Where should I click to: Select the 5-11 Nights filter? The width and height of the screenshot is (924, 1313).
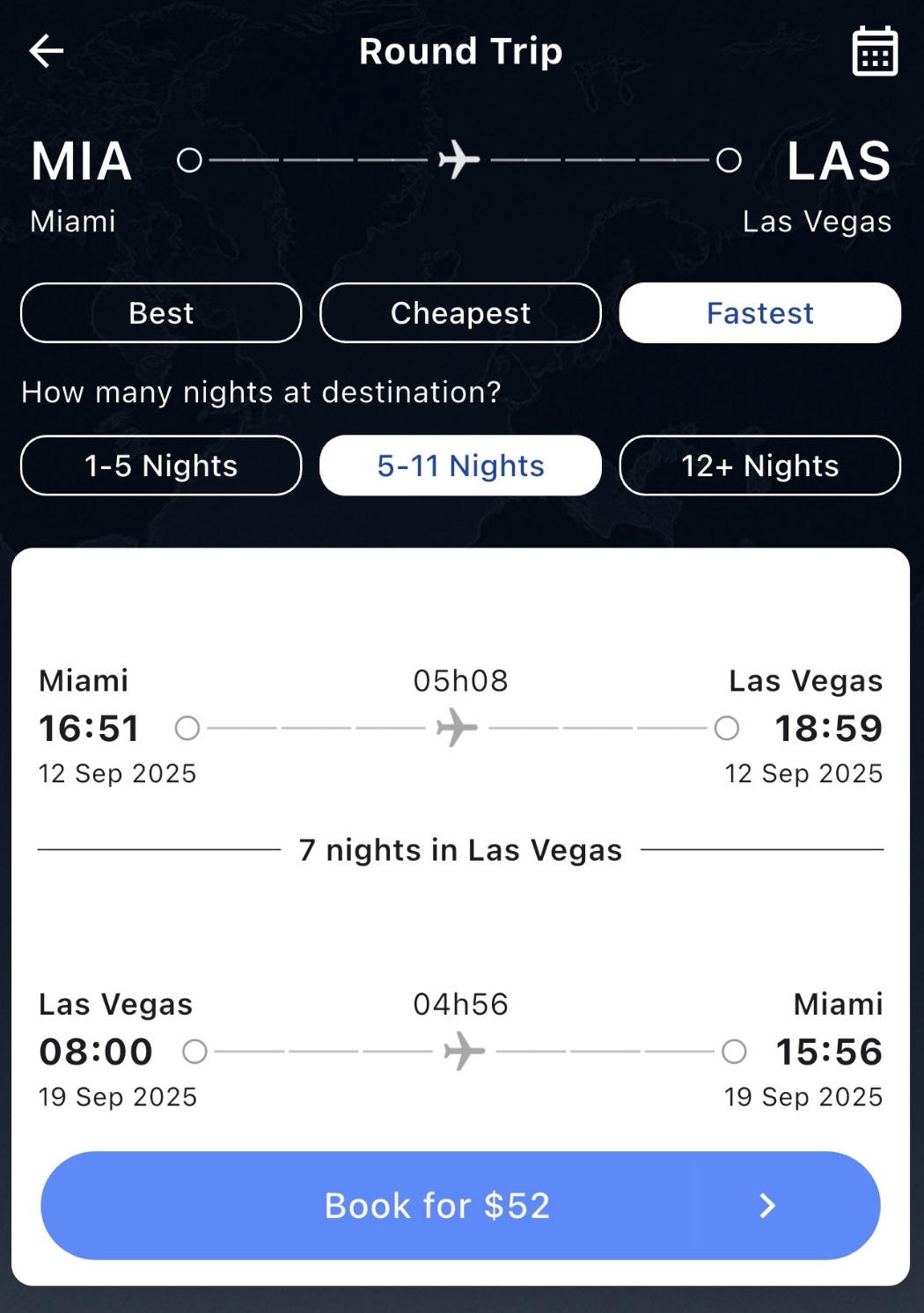pyautogui.click(x=460, y=466)
